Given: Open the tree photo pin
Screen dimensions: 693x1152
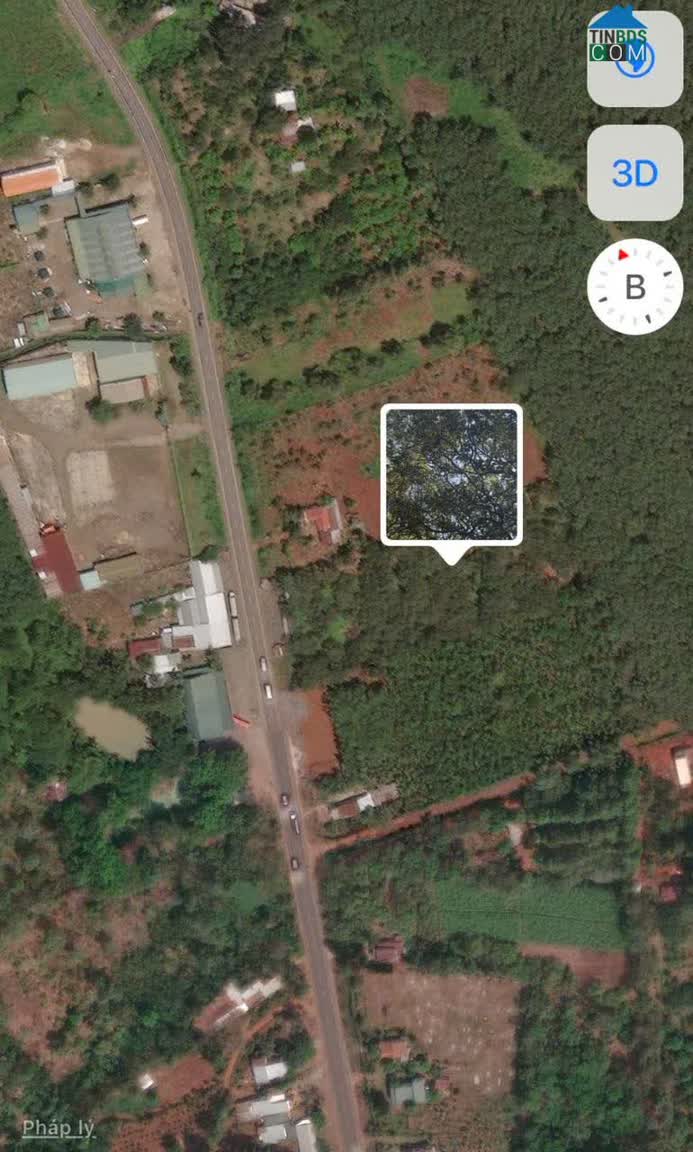Looking at the screenshot, I should (452, 475).
